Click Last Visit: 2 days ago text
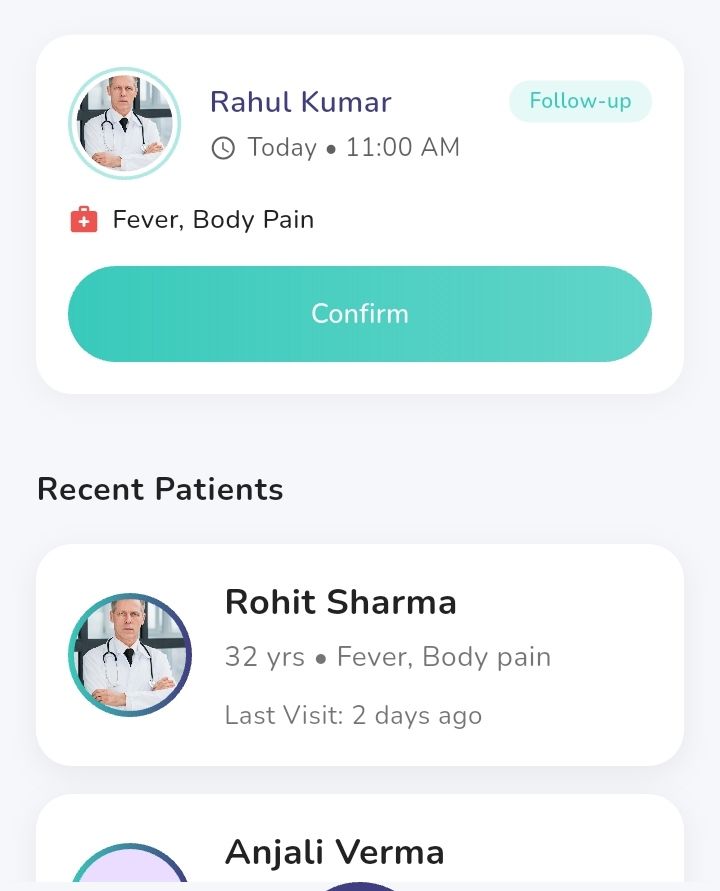The width and height of the screenshot is (720, 891). pyautogui.click(x=353, y=715)
